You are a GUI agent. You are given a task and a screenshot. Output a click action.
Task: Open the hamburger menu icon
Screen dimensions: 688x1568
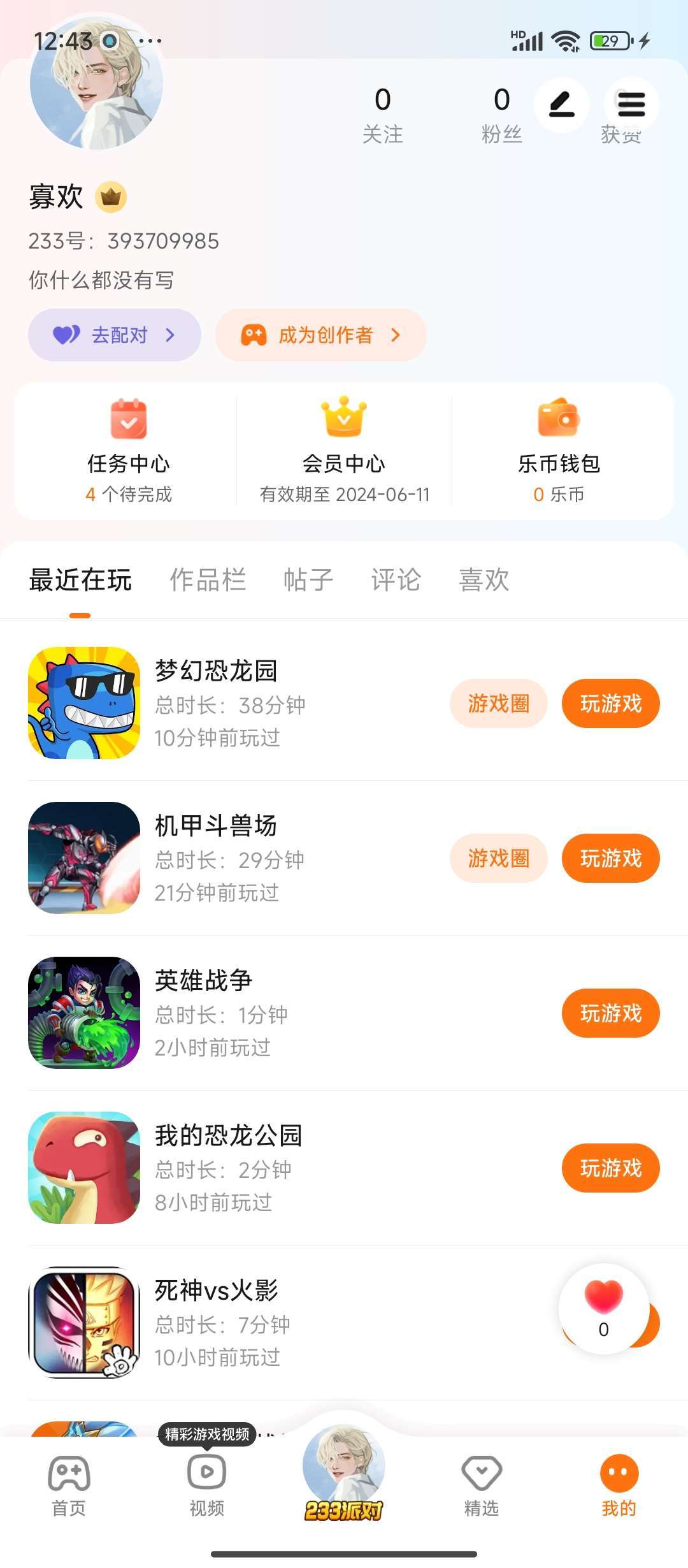(x=631, y=105)
